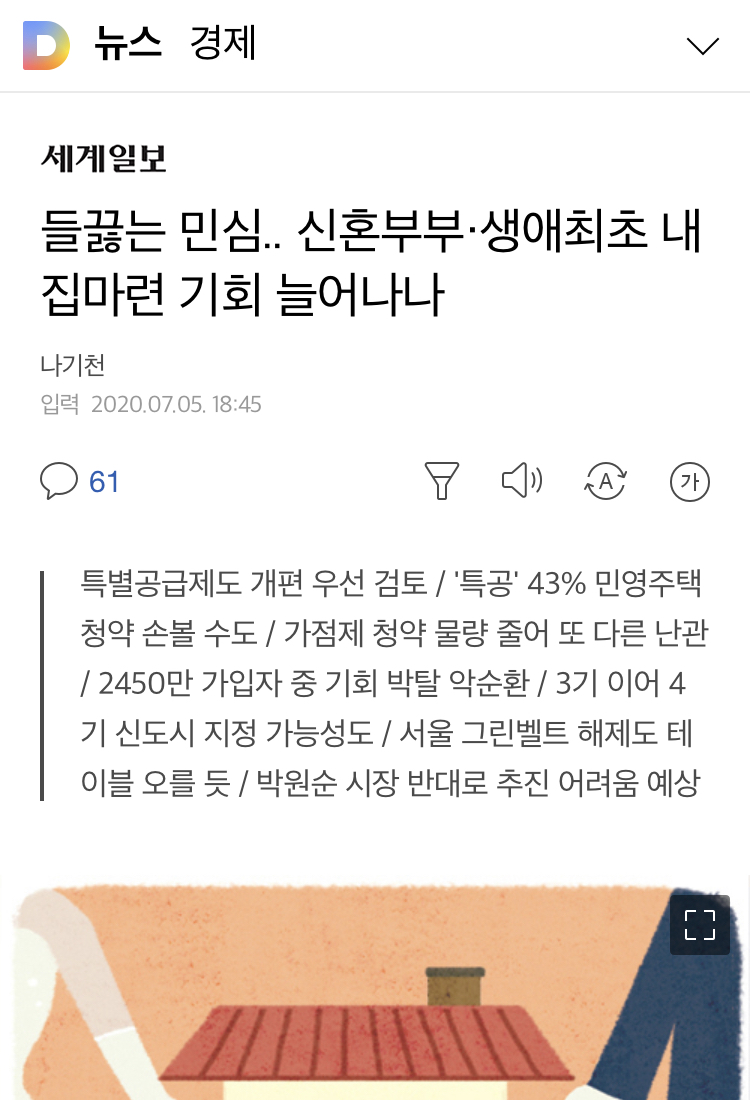
Task: Open the 경제 category
Action: [x=223, y=45]
